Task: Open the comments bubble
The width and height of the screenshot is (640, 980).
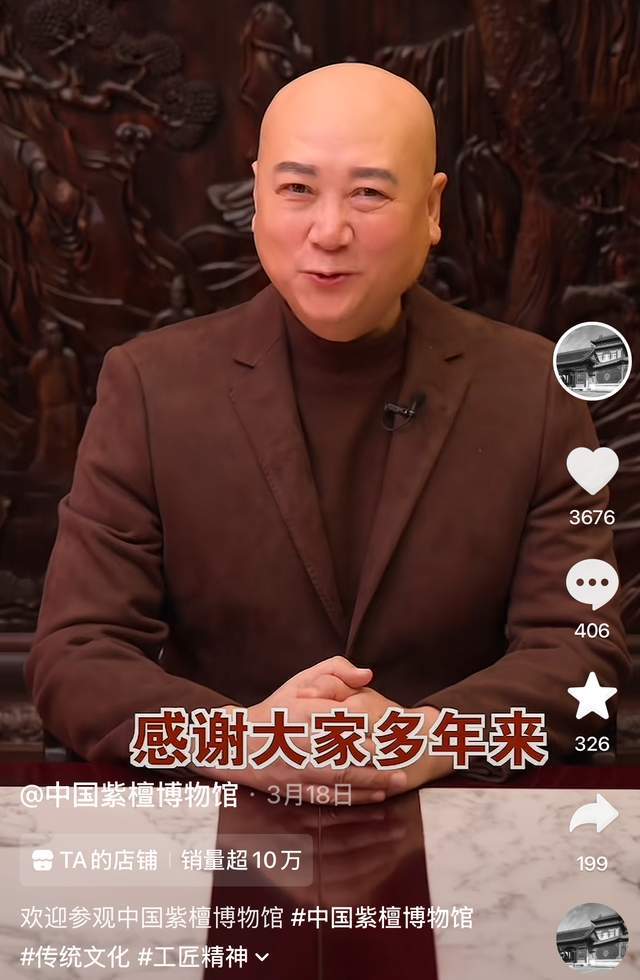Action: click(x=592, y=584)
